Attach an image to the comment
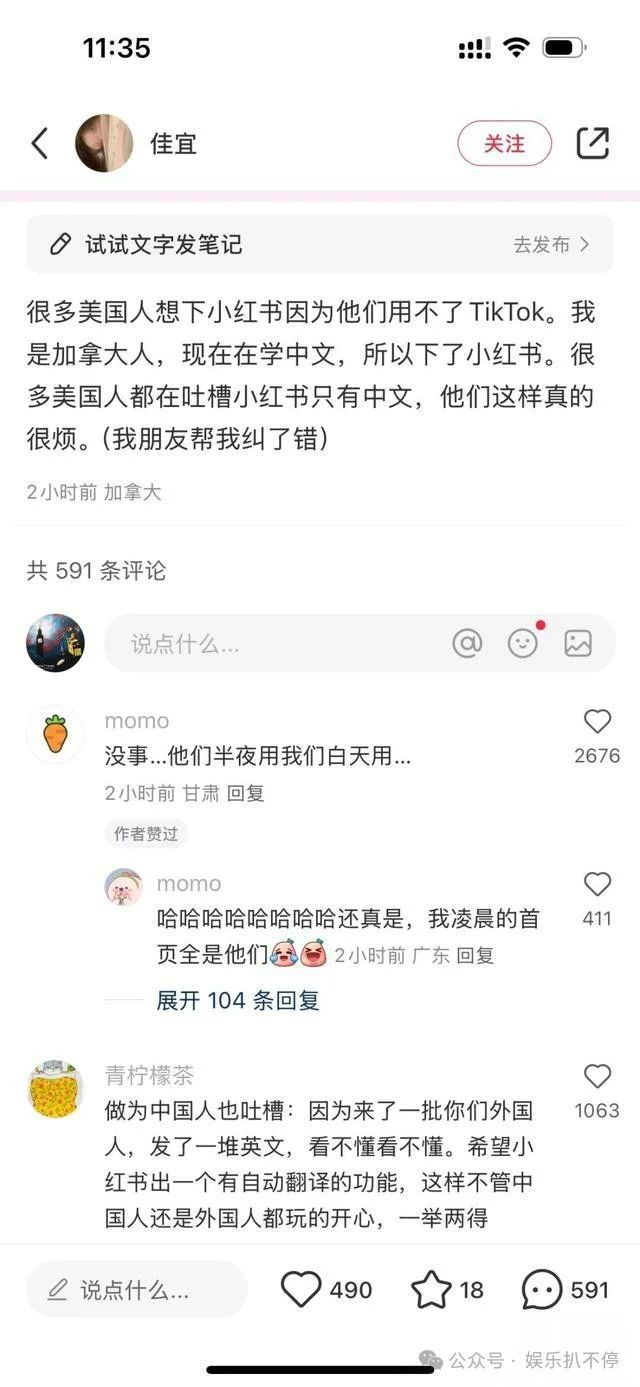Viewport: 640px width, 1387px height. pyautogui.click(x=578, y=643)
